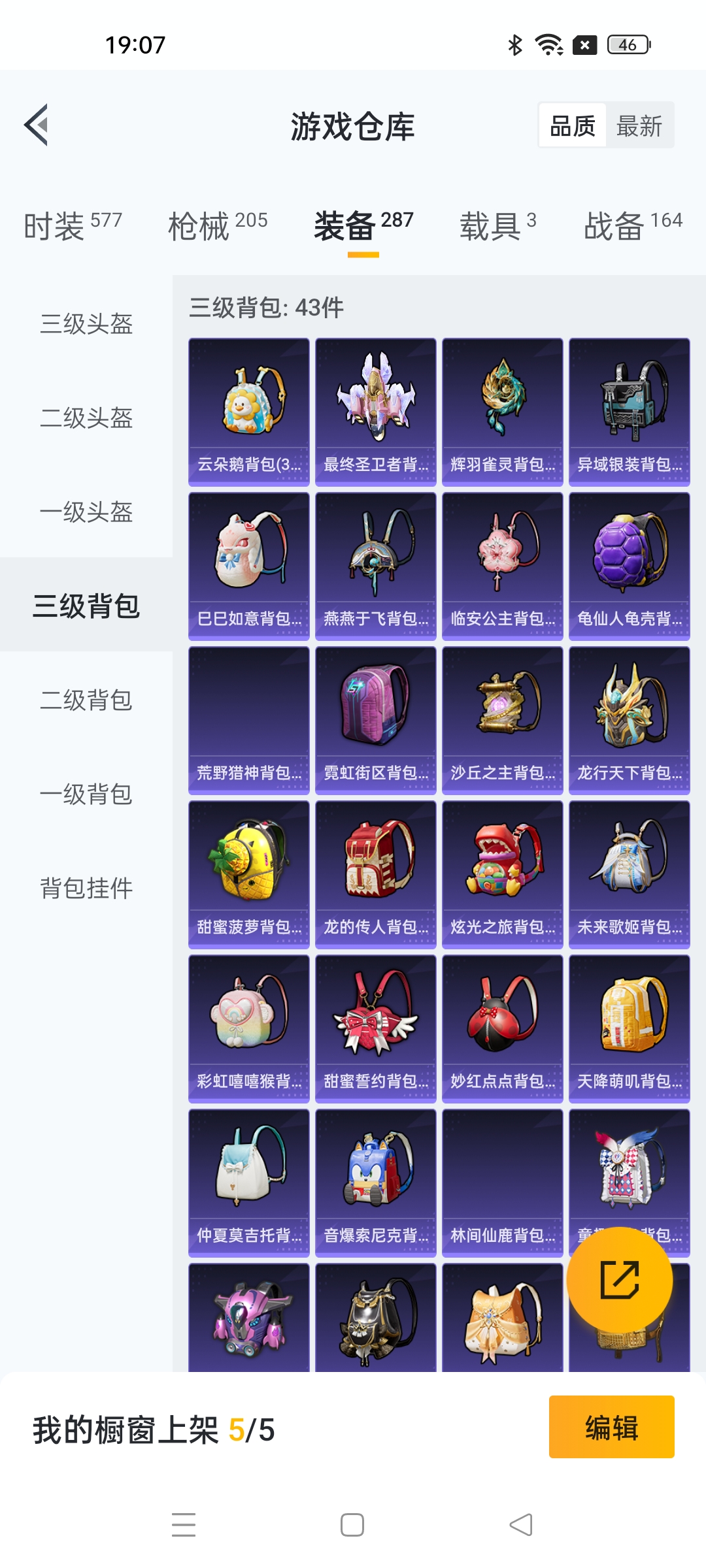Switch to the 时装 tab

click(73, 226)
